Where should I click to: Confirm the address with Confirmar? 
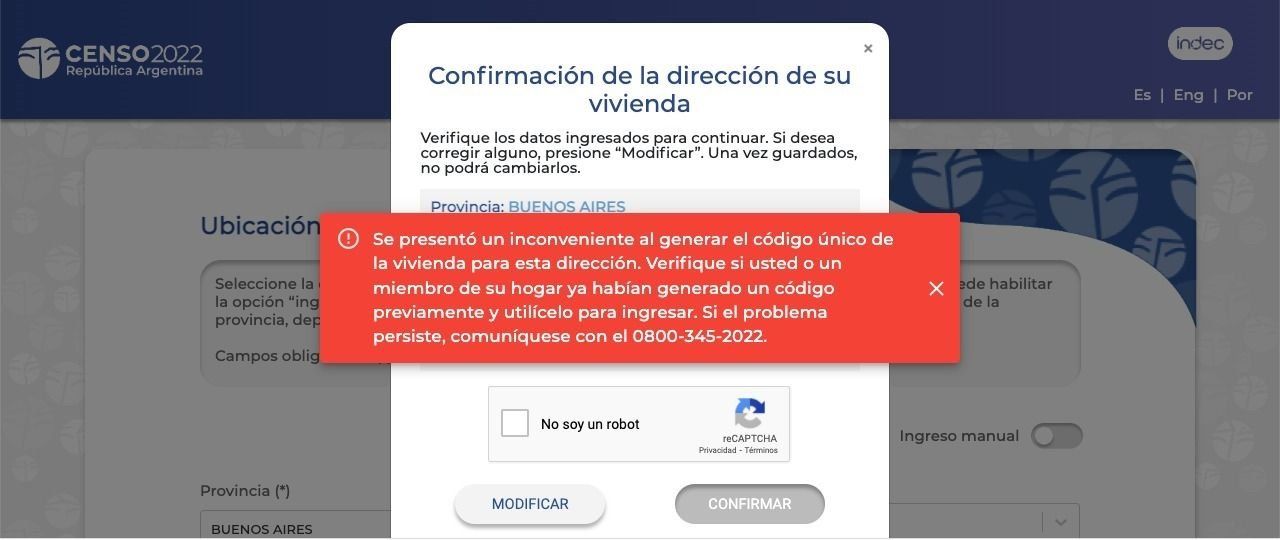point(749,504)
